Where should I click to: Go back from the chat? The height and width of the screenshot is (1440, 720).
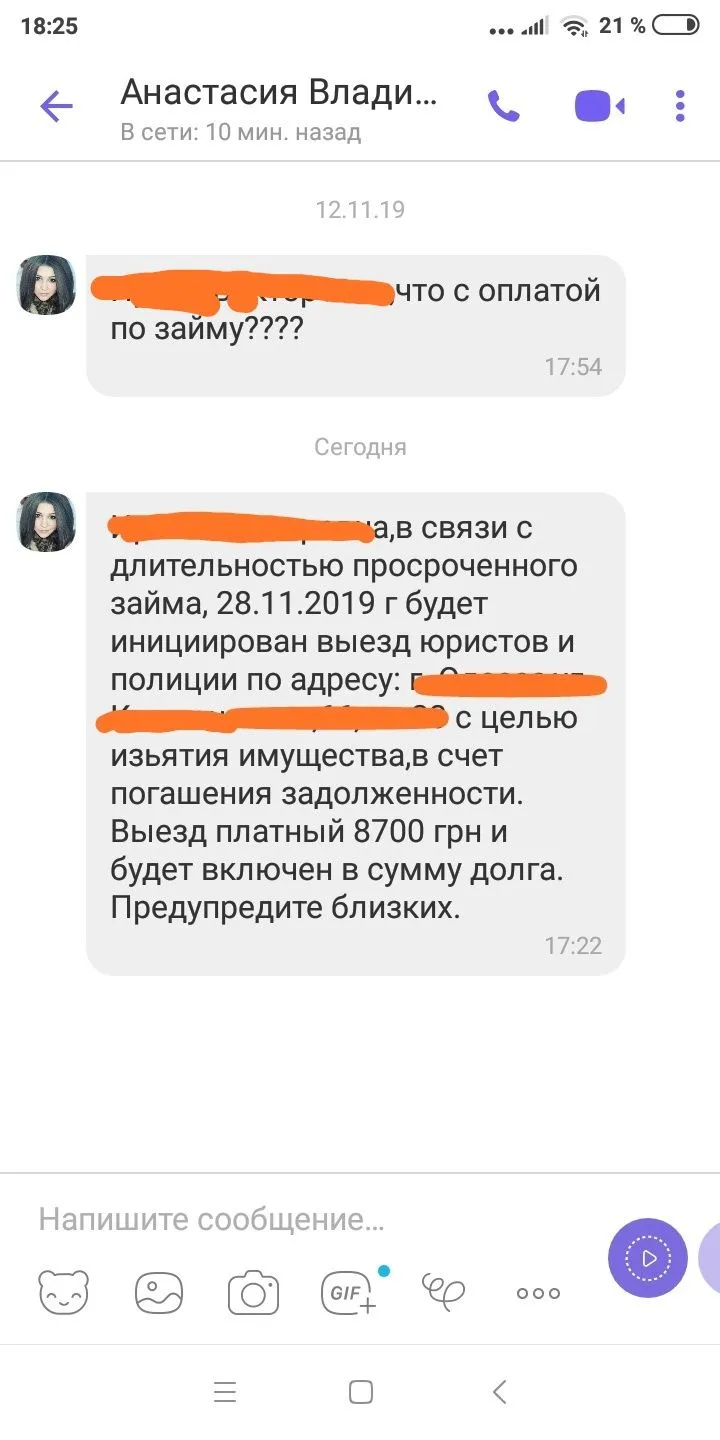click(56, 106)
